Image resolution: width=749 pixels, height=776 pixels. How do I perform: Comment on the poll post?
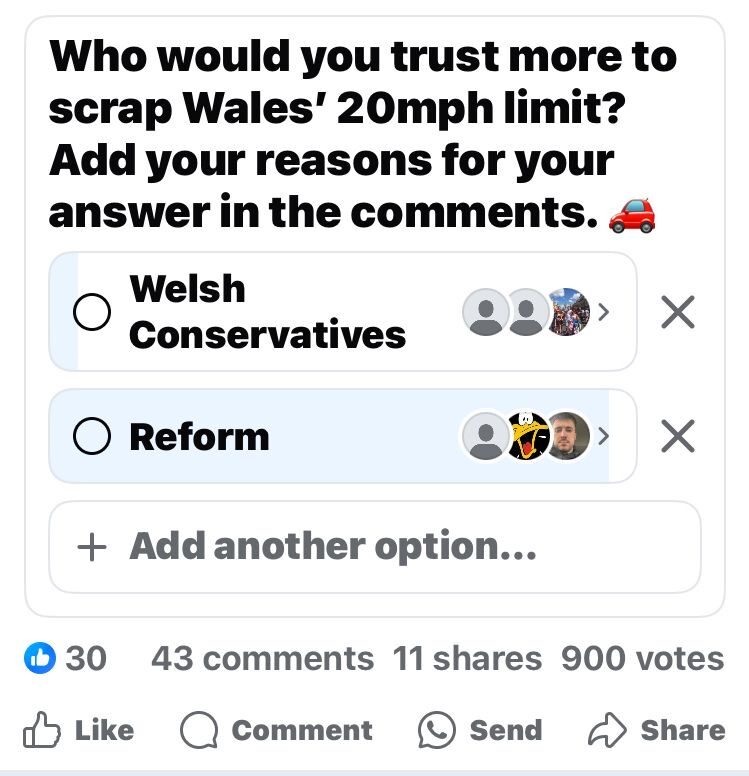click(x=276, y=731)
